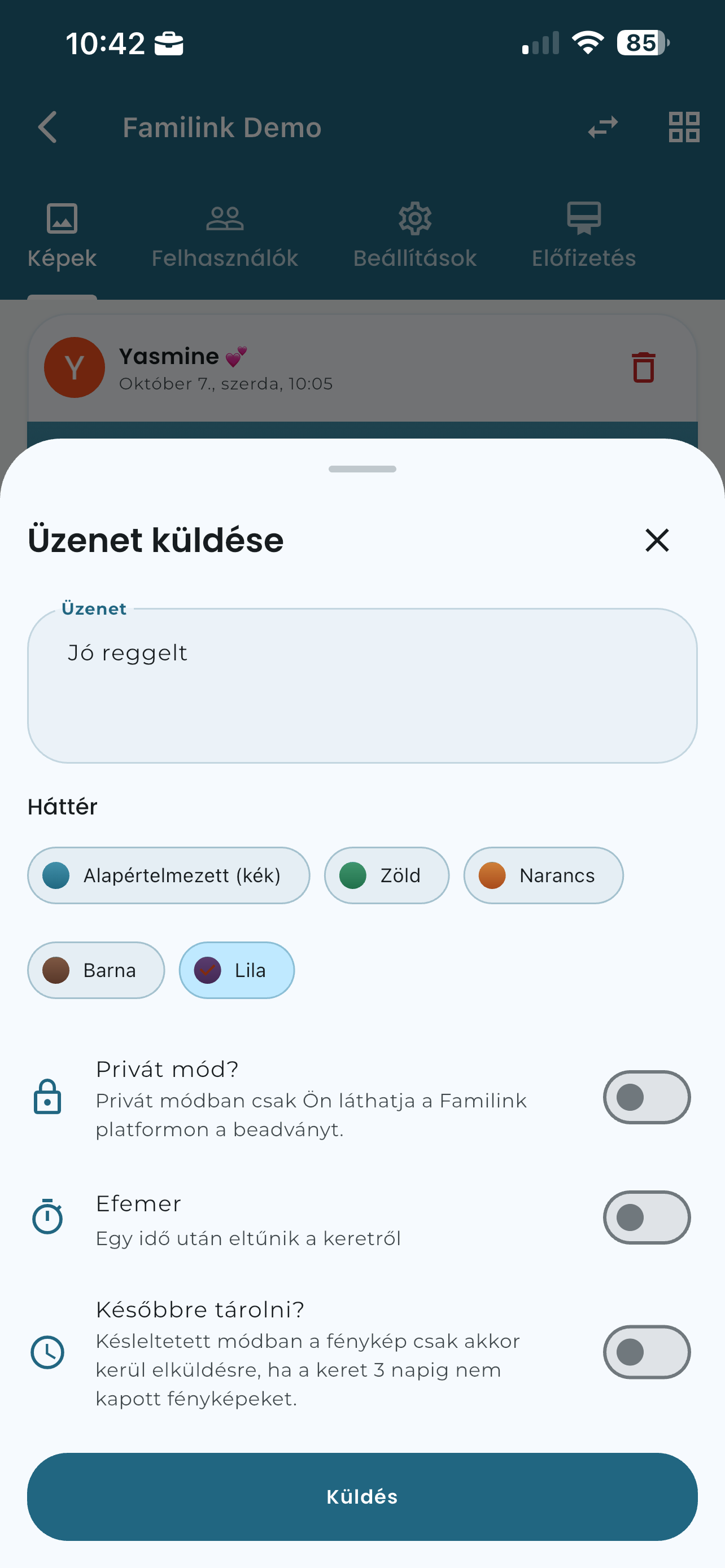Pick the Narancs background chip
The image size is (725, 1568).
click(x=543, y=875)
